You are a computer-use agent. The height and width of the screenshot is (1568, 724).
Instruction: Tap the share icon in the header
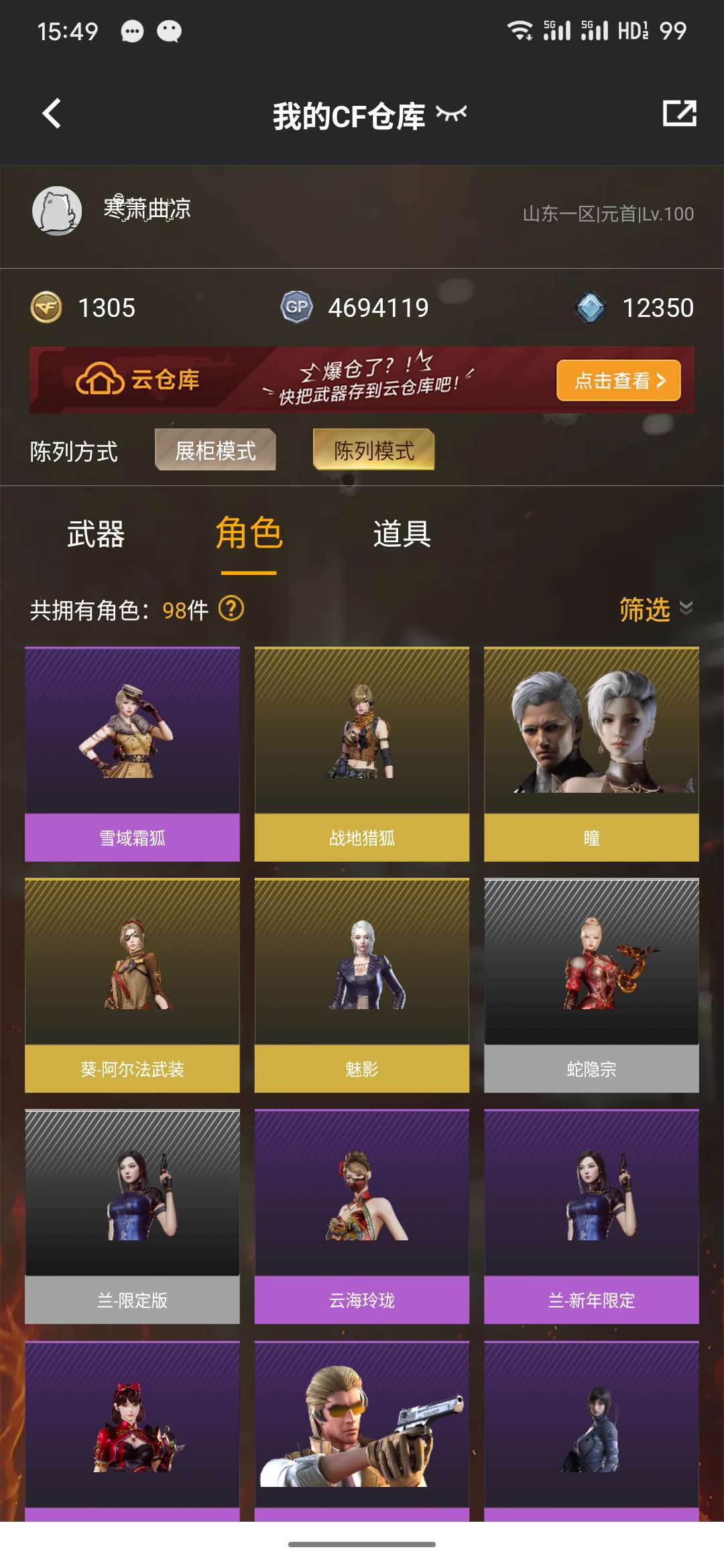(x=679, y=113)
